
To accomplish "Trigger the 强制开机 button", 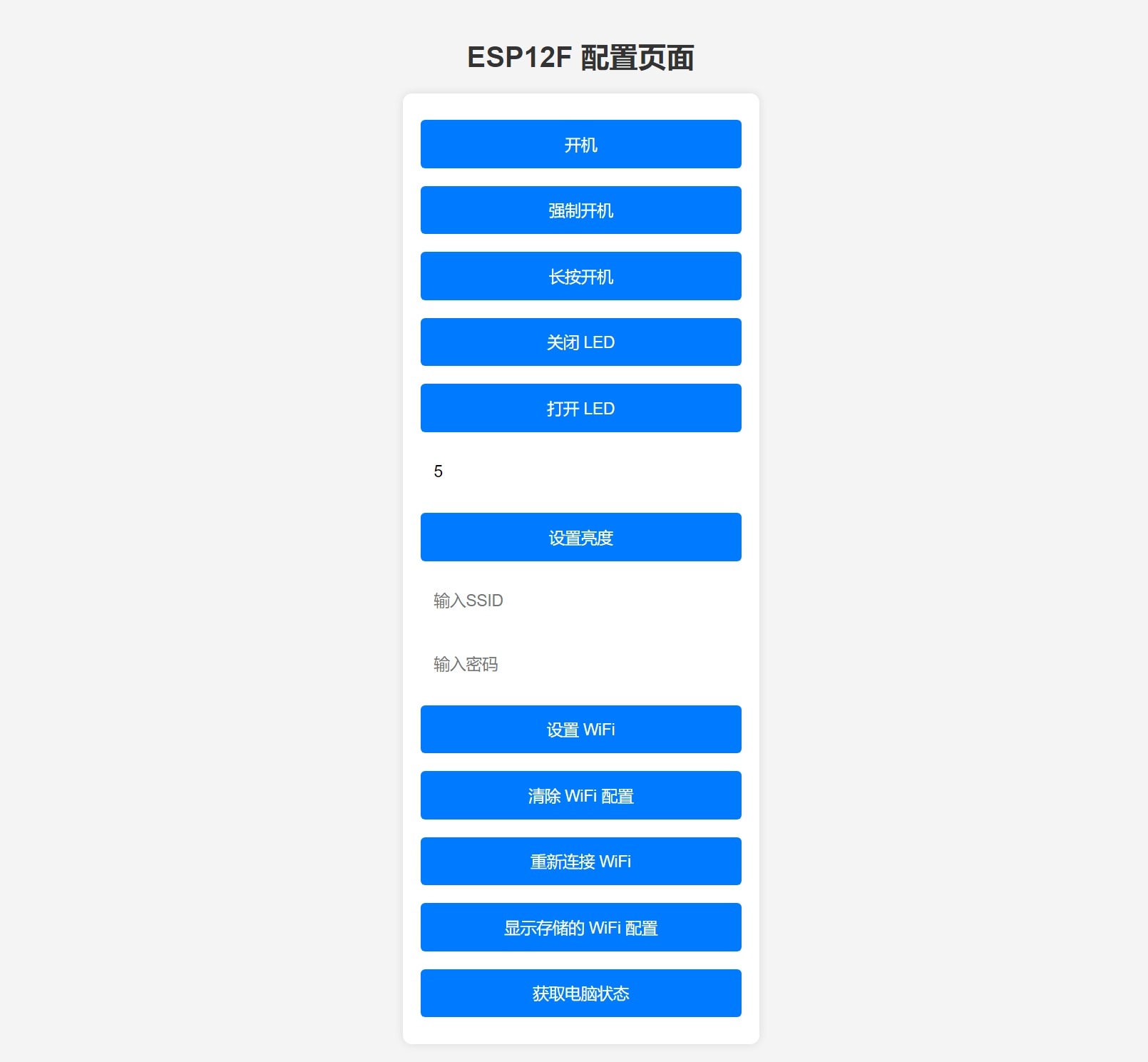I will pos(580,210).
